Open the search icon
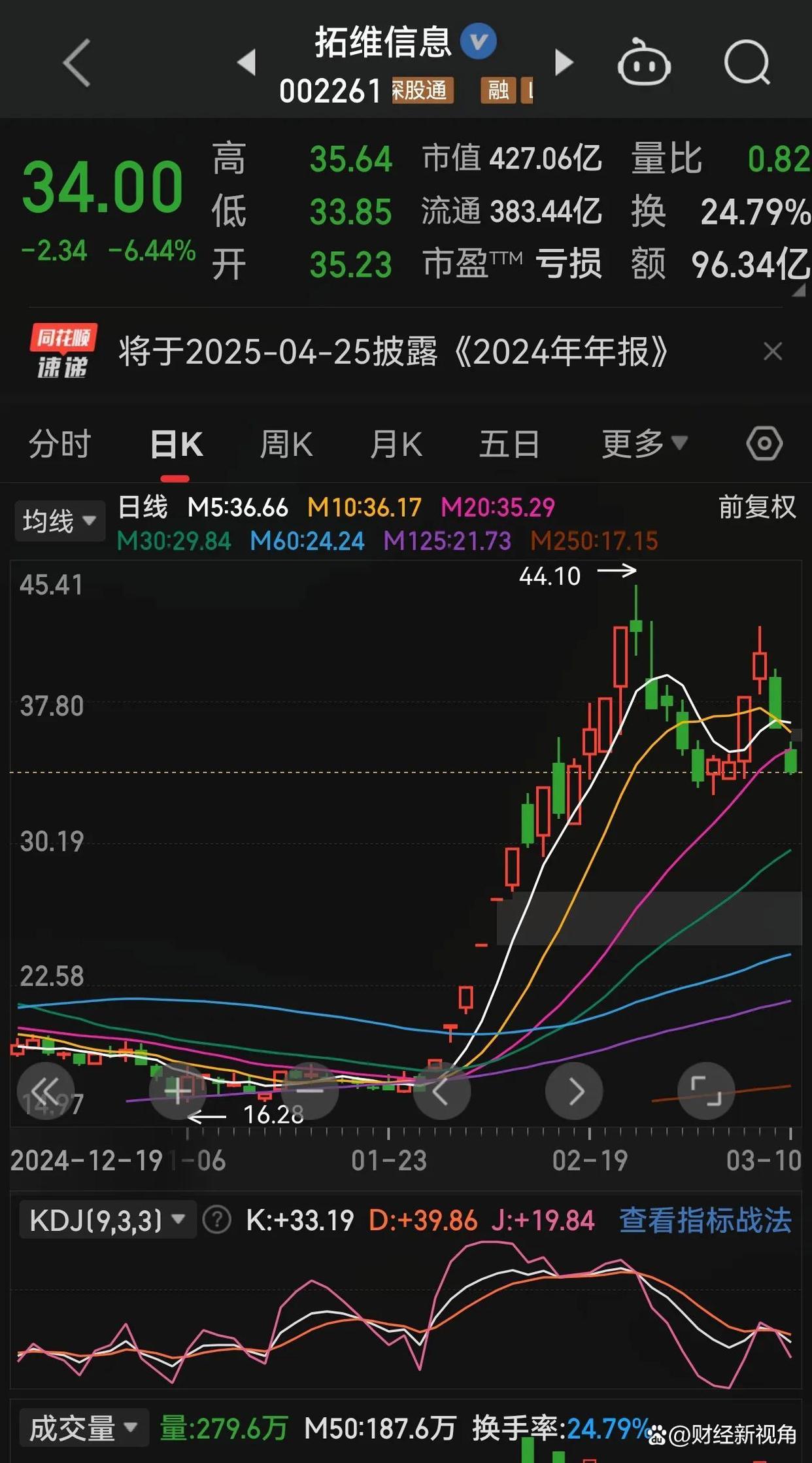 pos(747,63)
